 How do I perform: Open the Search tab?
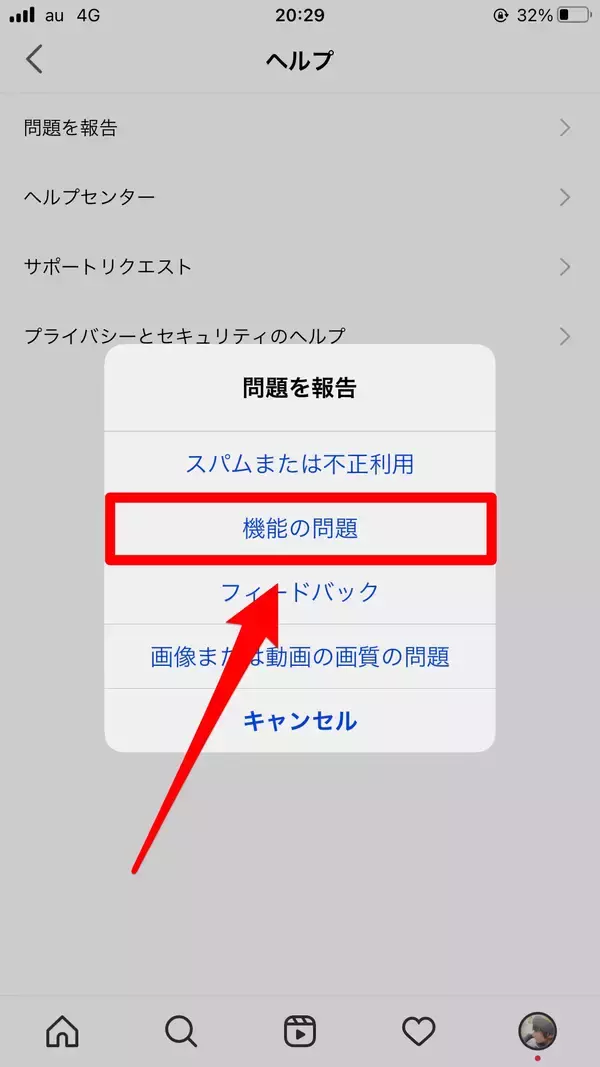coord(181,1030)
